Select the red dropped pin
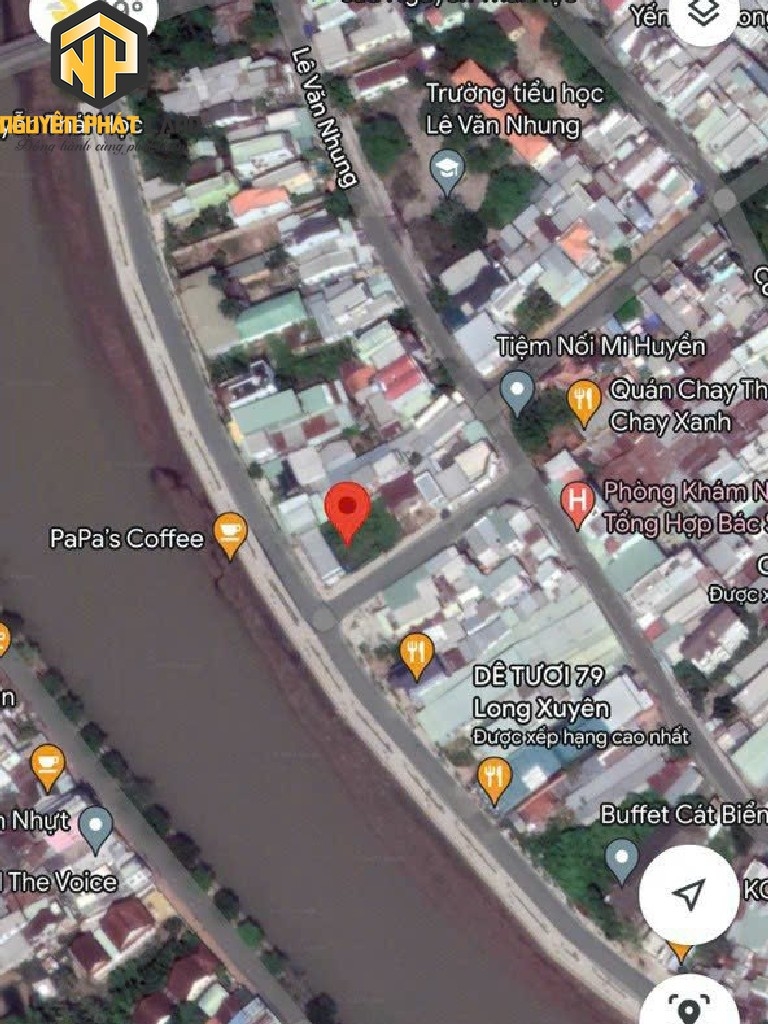Image resolution: width=768 pixels, height=1024 pixels. (347, 509)
